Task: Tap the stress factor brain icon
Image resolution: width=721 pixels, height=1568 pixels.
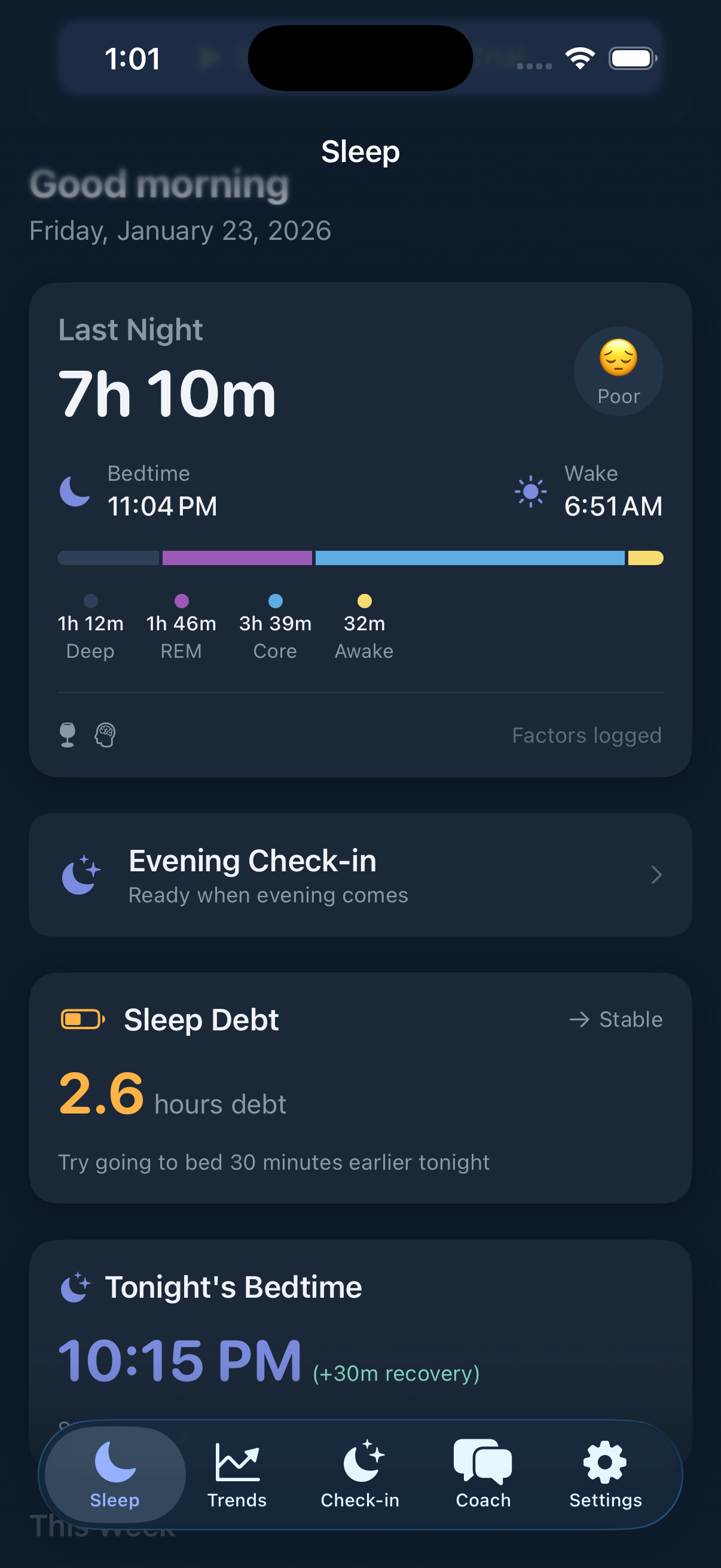Action: pos(105,735)
